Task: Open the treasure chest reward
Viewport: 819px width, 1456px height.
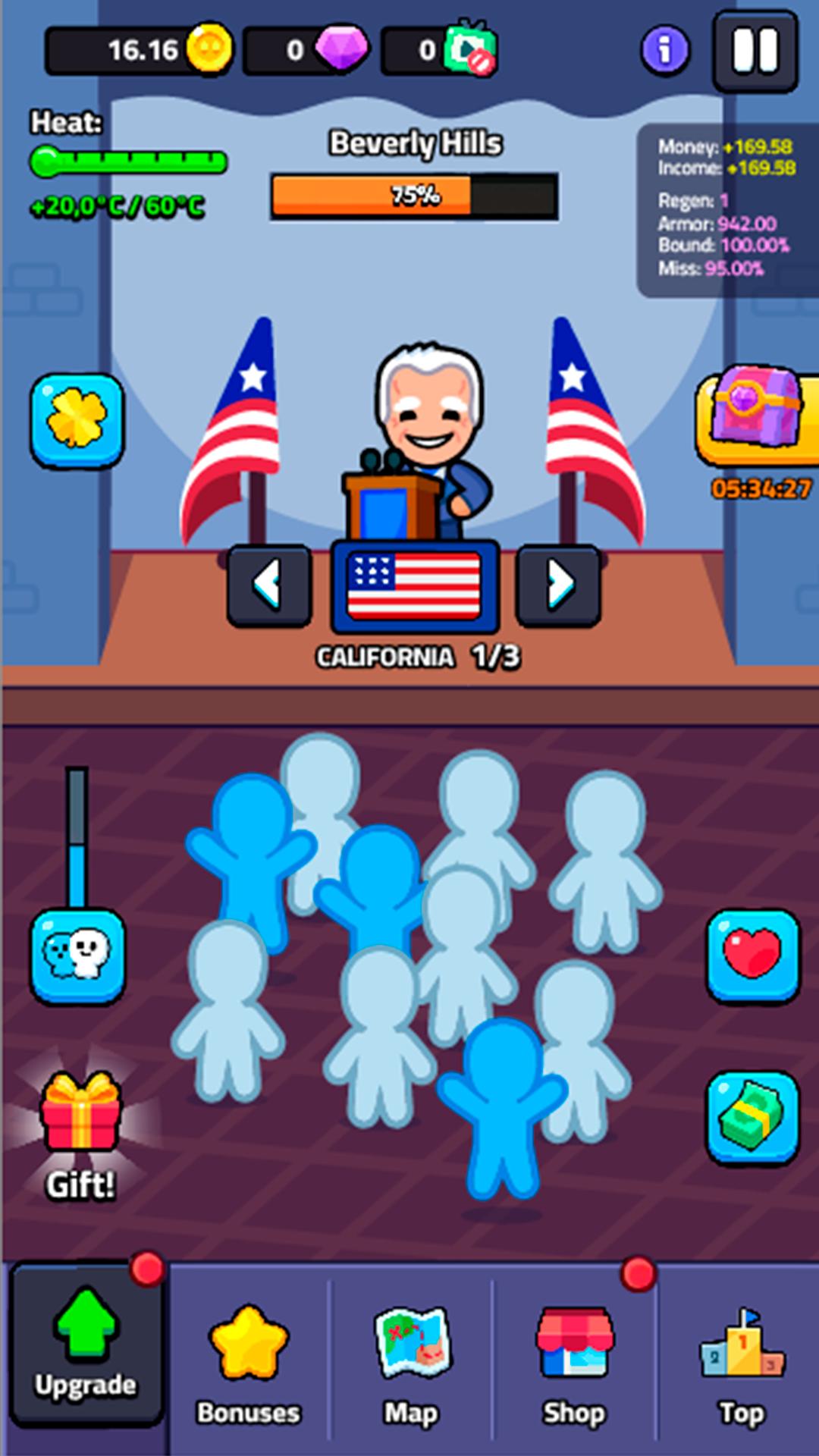Action: coord(756,416)
